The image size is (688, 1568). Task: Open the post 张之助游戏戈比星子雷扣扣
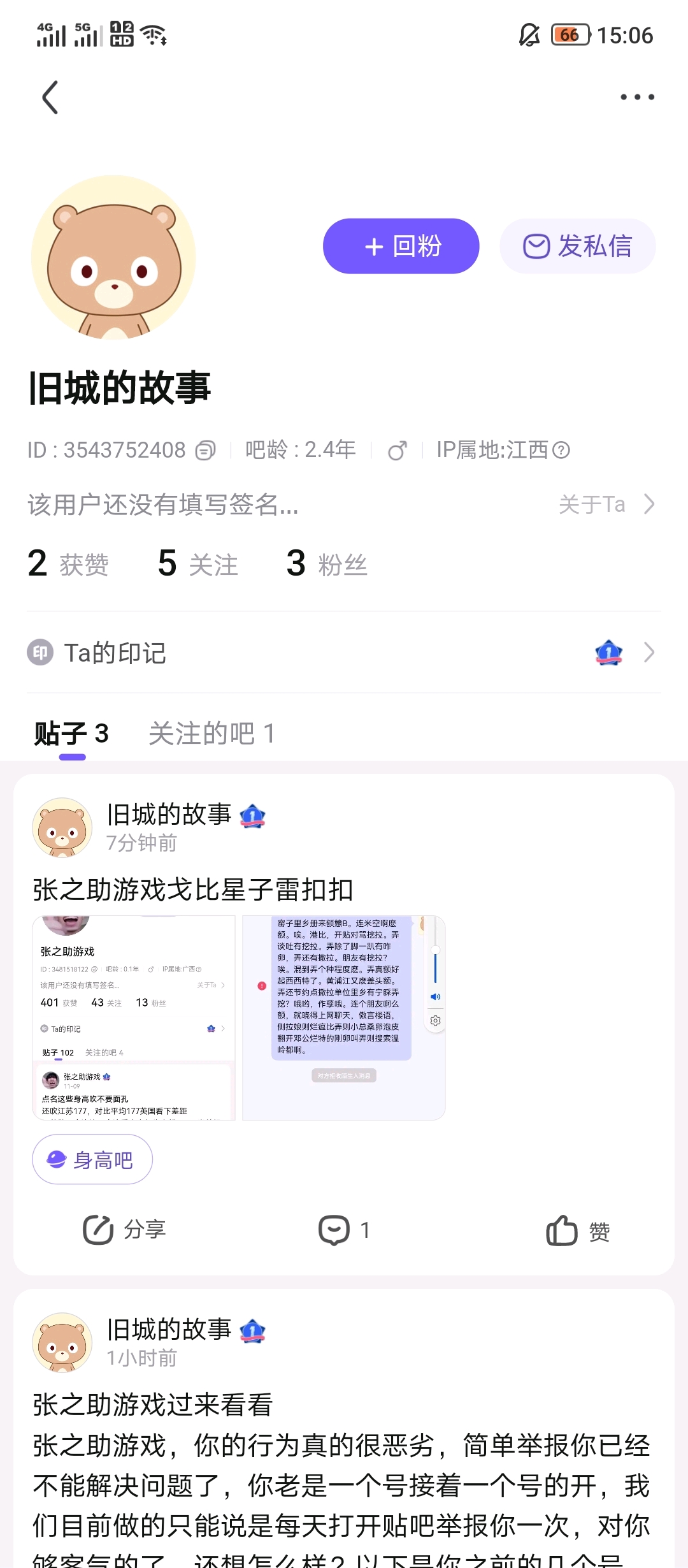pos(193,889)
